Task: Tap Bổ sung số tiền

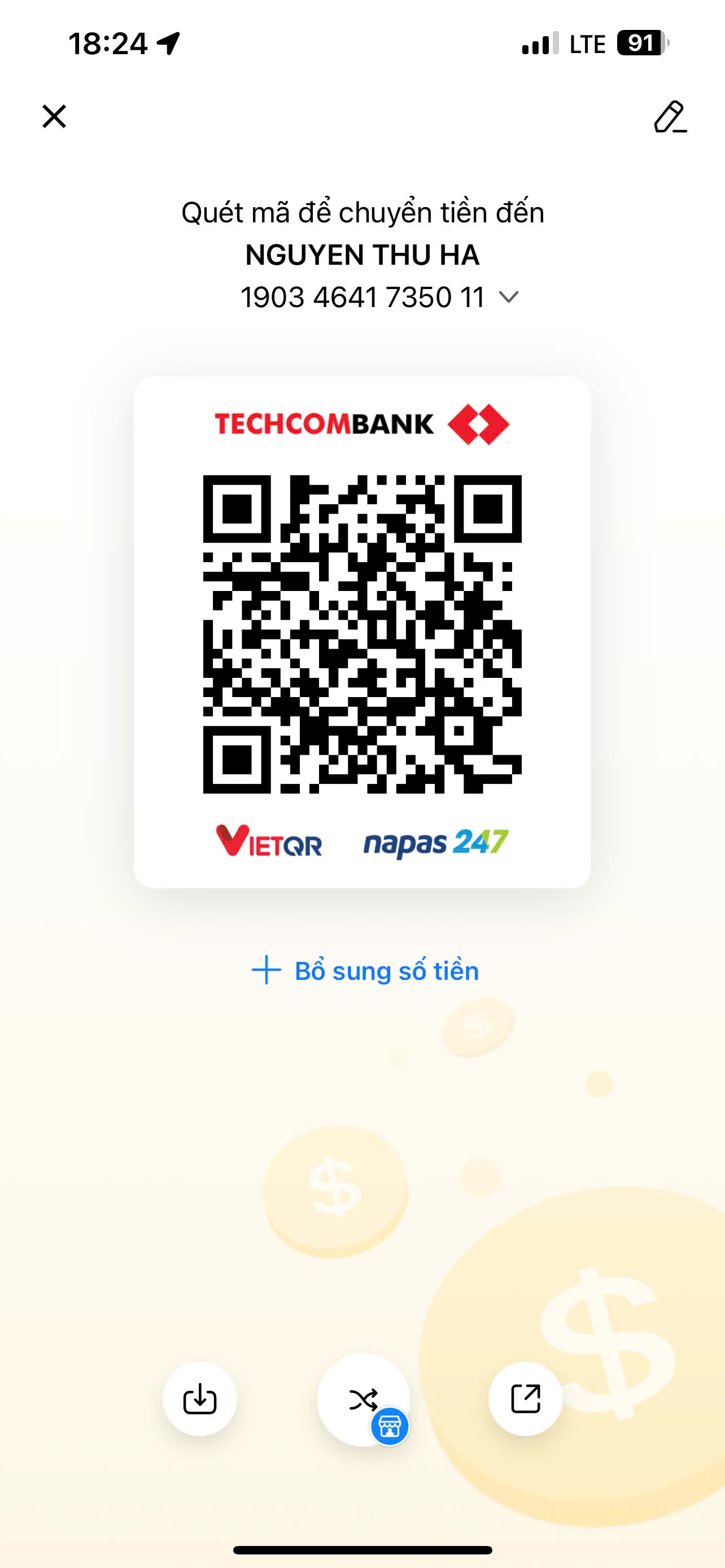Action: click(x=365, y=970)
